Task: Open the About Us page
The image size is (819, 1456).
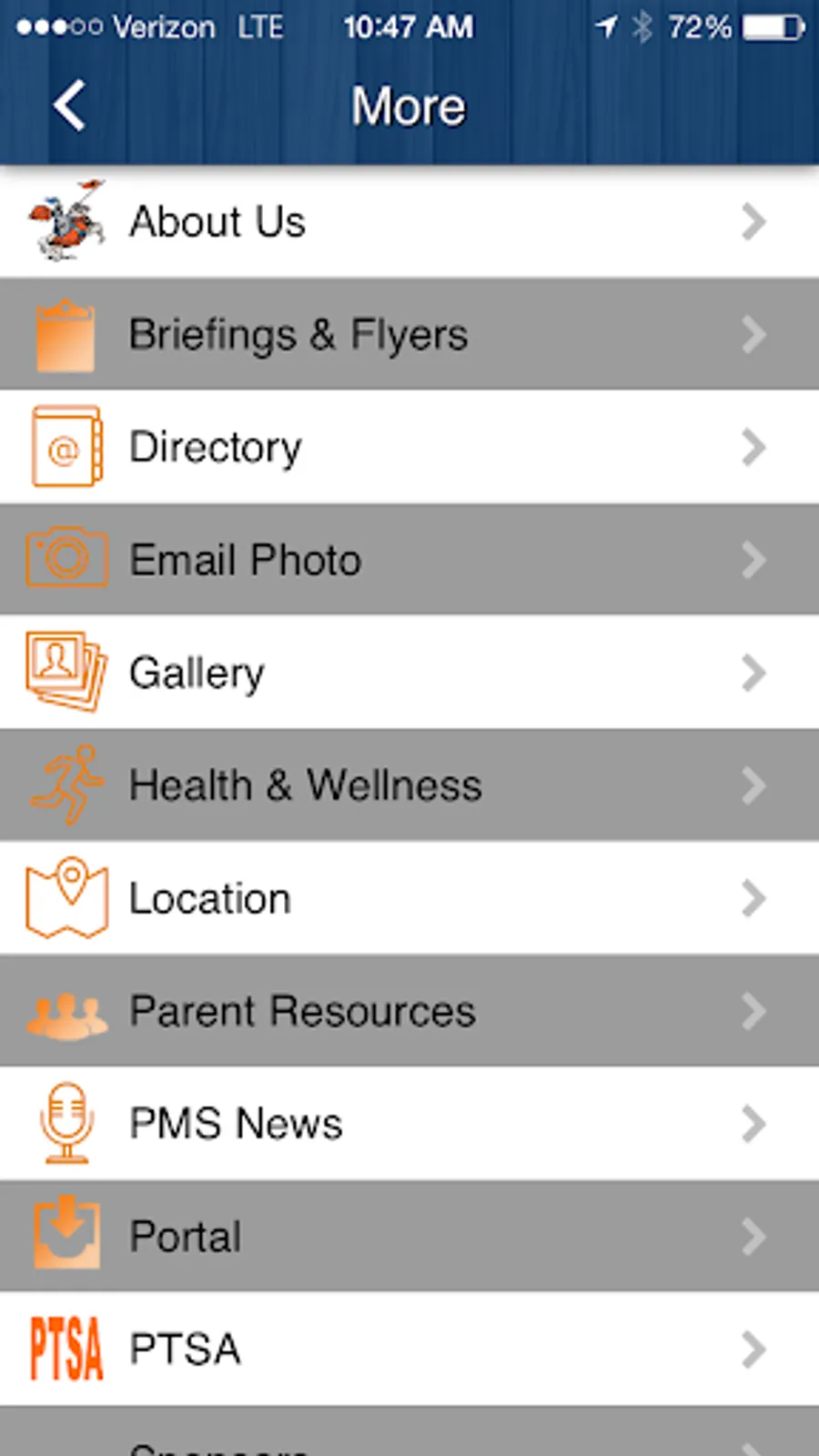Action: tap(409, 222)
